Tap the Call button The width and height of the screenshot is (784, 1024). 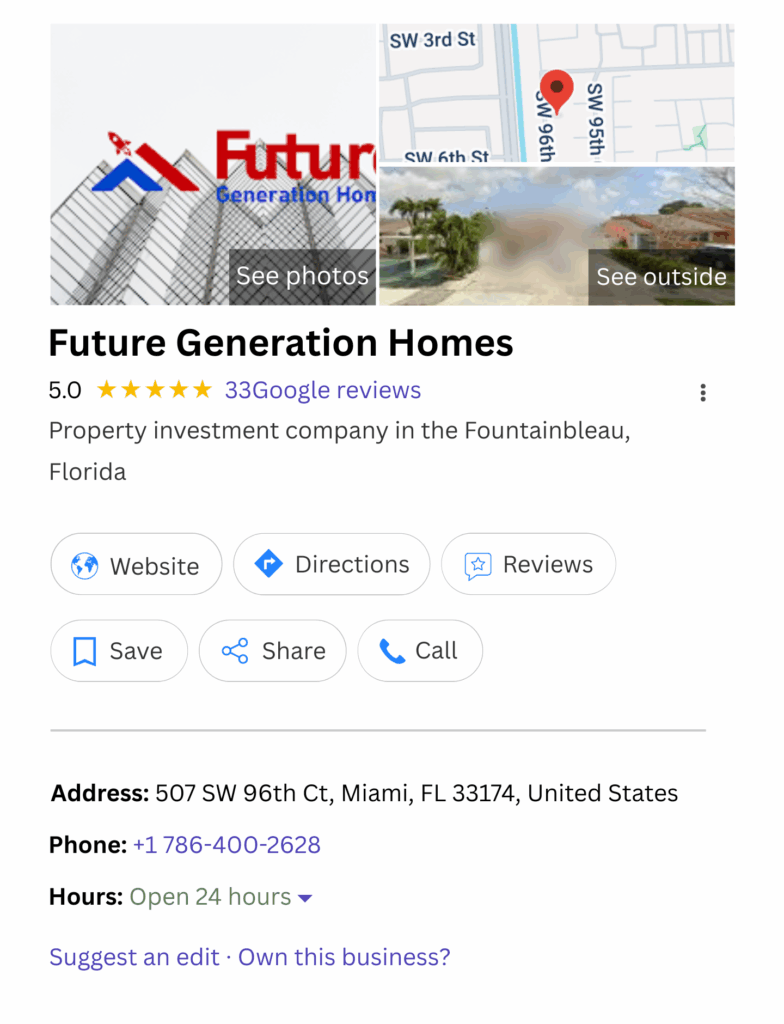click(419, 651)
